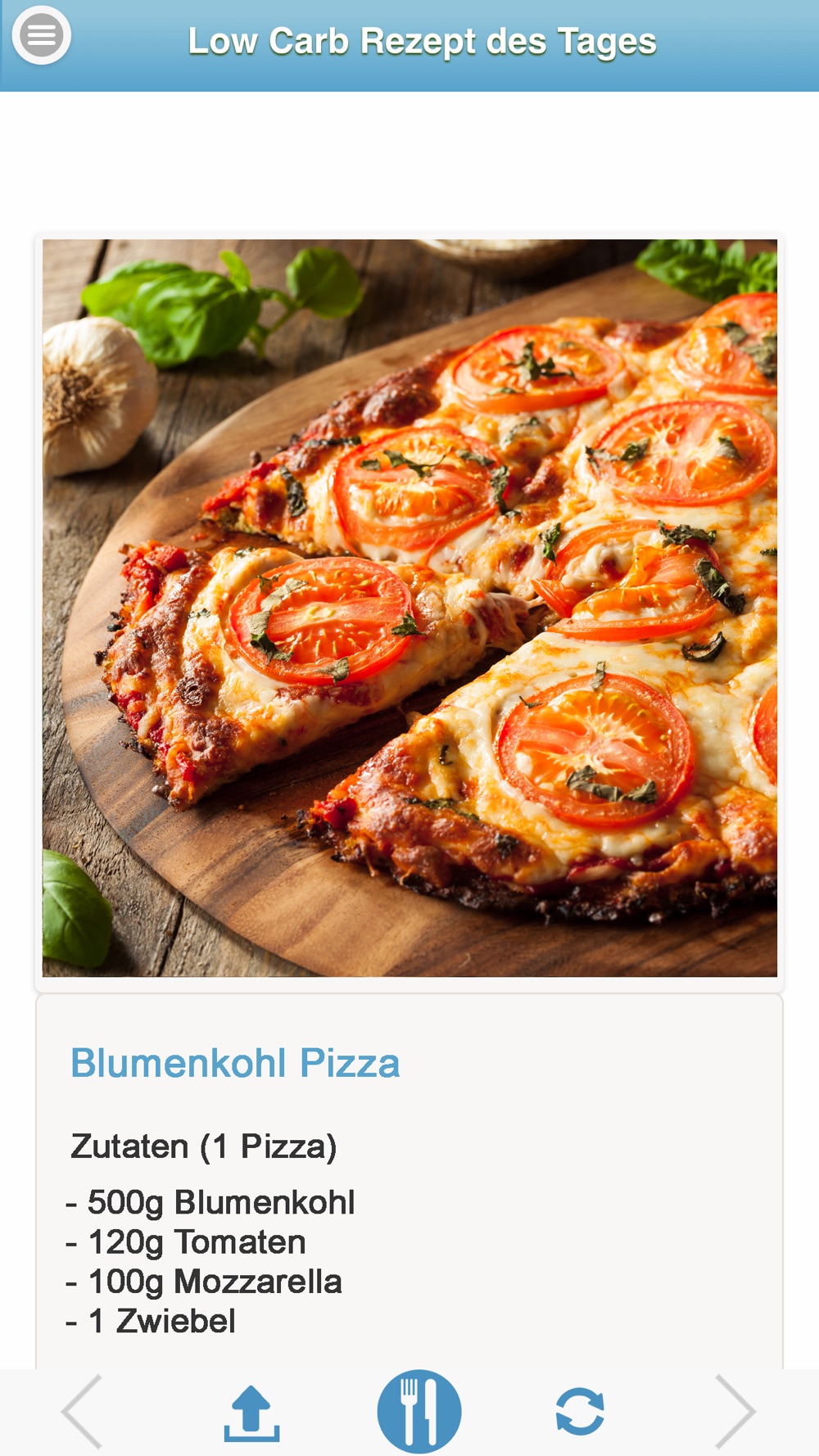Screen dimensions: 819x1456
Task: Open the Blumenkohl Pizza photo
Action: 409,608
